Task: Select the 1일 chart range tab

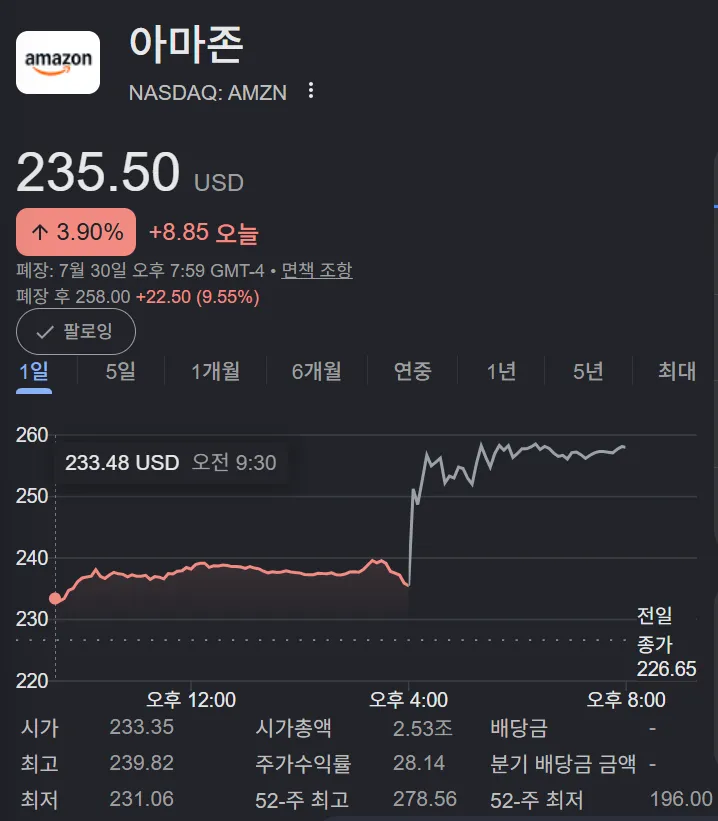Action: click(x=34, y=372)
